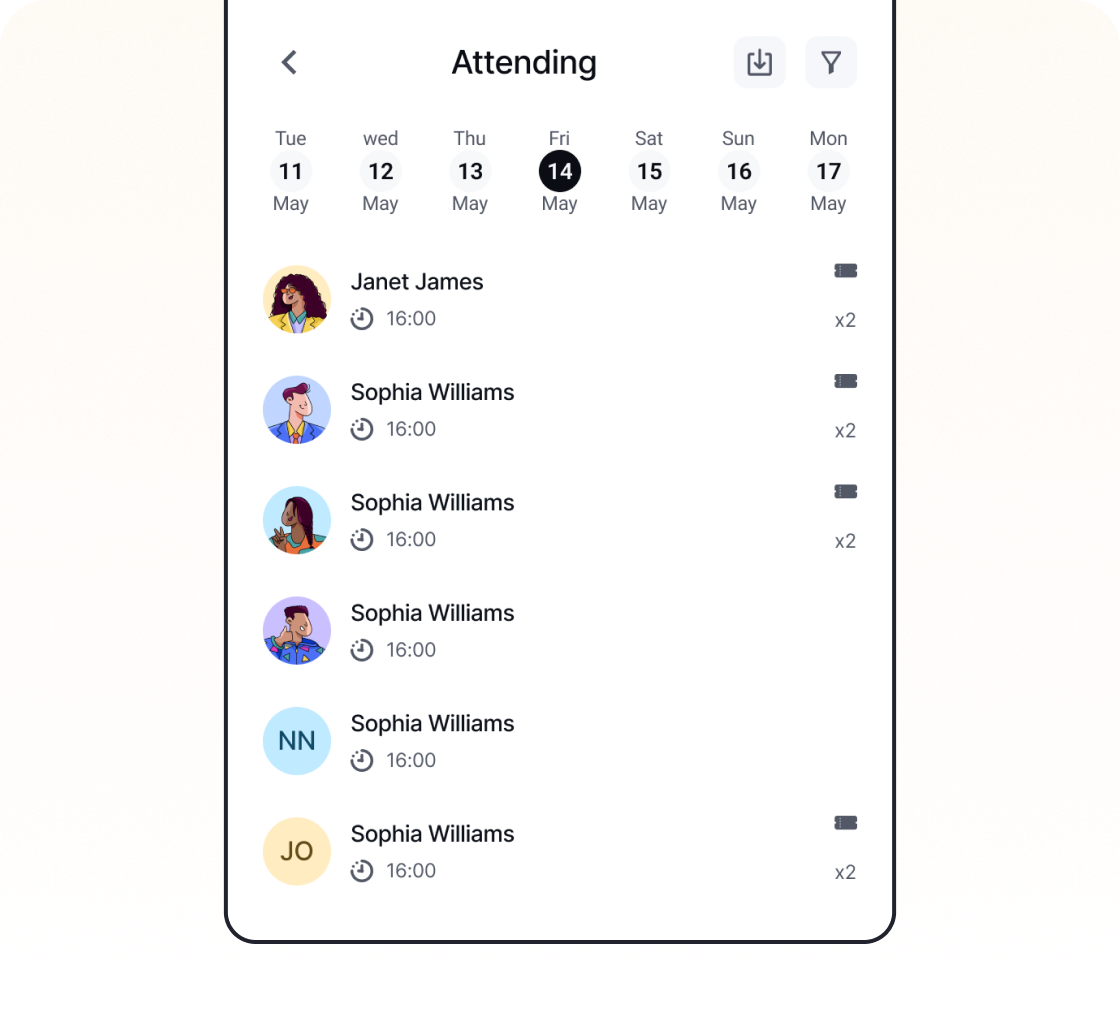
Task: Switch to Sat 15 May
Action: (649, 171)
